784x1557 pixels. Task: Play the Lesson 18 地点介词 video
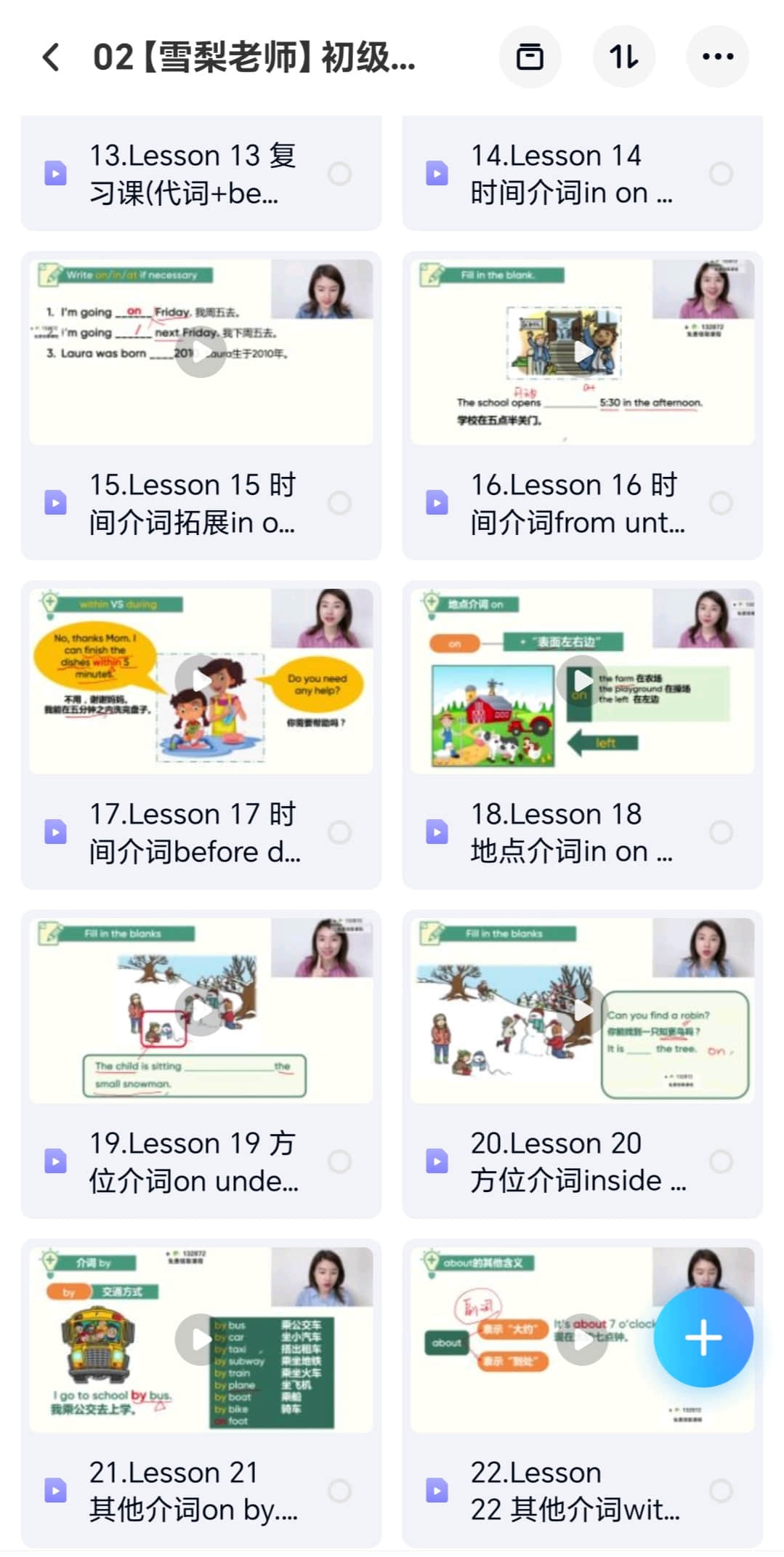click(x=583, y=681)
